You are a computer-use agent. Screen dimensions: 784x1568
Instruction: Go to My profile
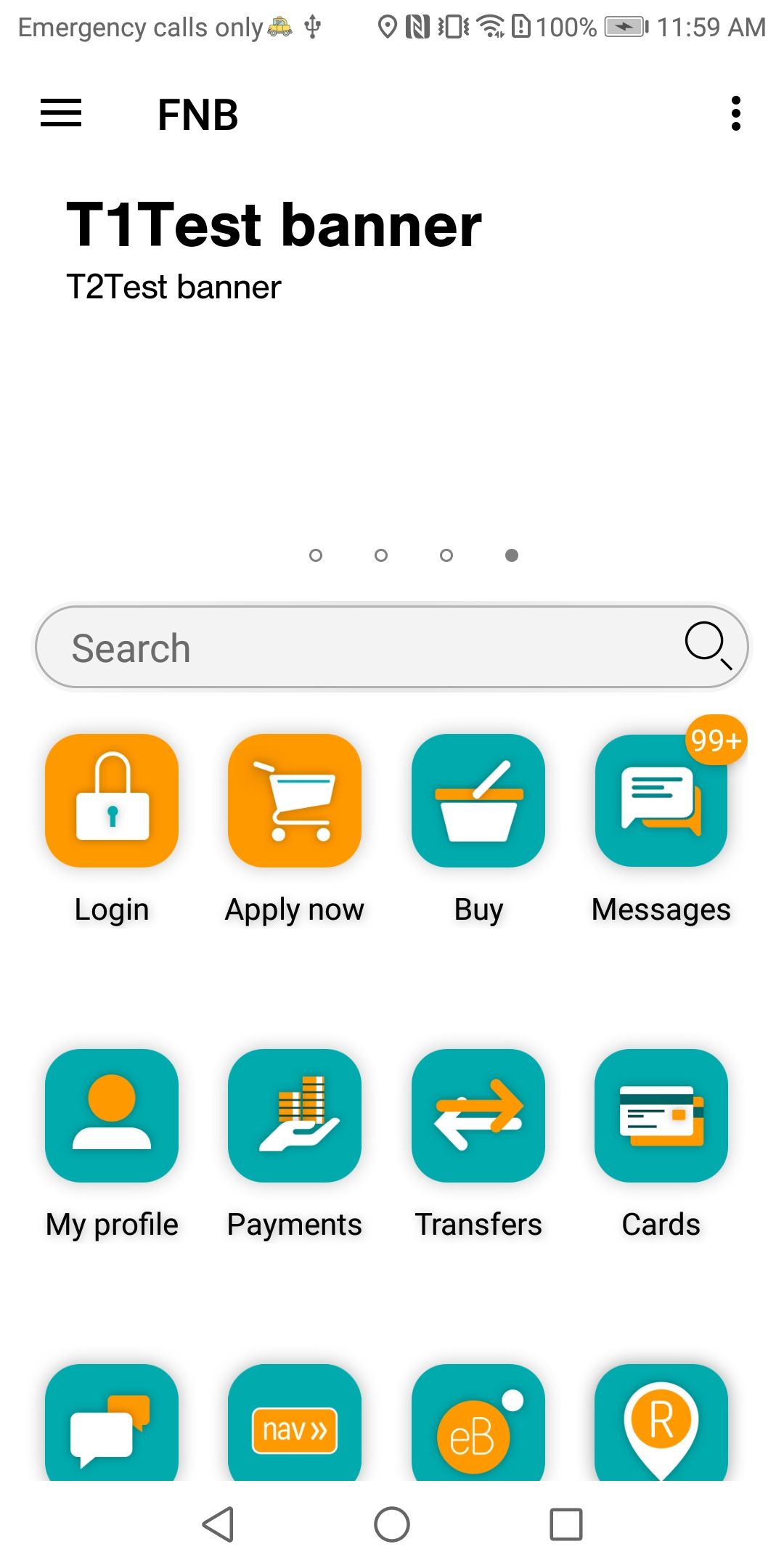pos(112,1116)
